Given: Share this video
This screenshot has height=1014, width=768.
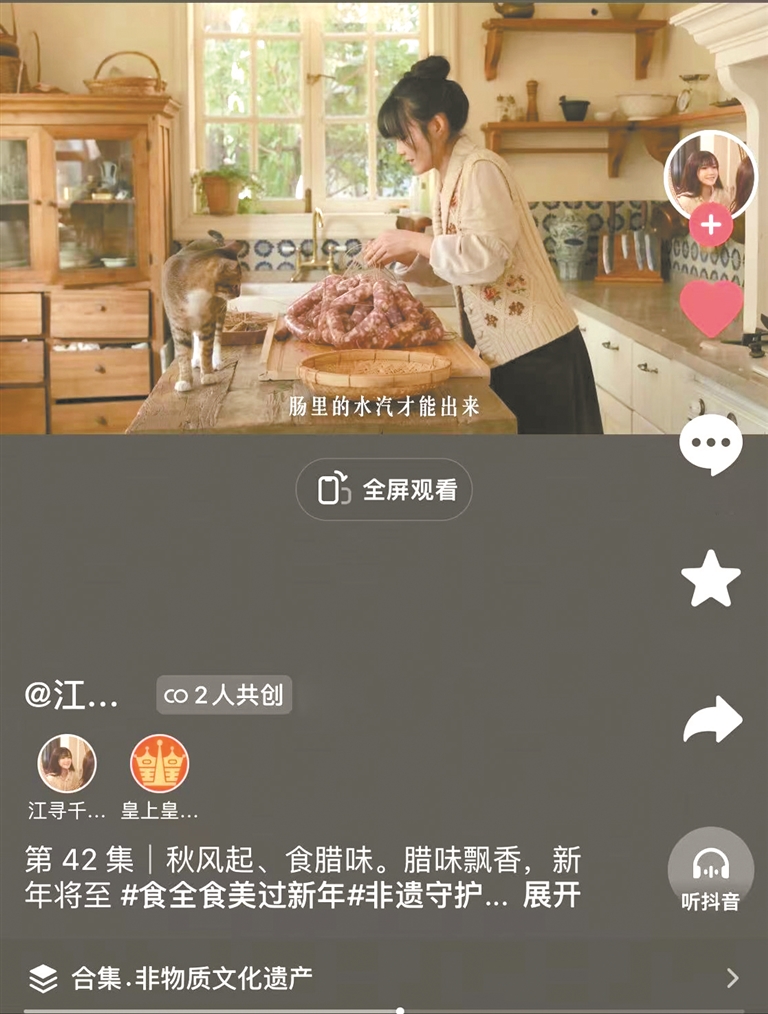Looking at the screenshot, I should tap(712, 719).
